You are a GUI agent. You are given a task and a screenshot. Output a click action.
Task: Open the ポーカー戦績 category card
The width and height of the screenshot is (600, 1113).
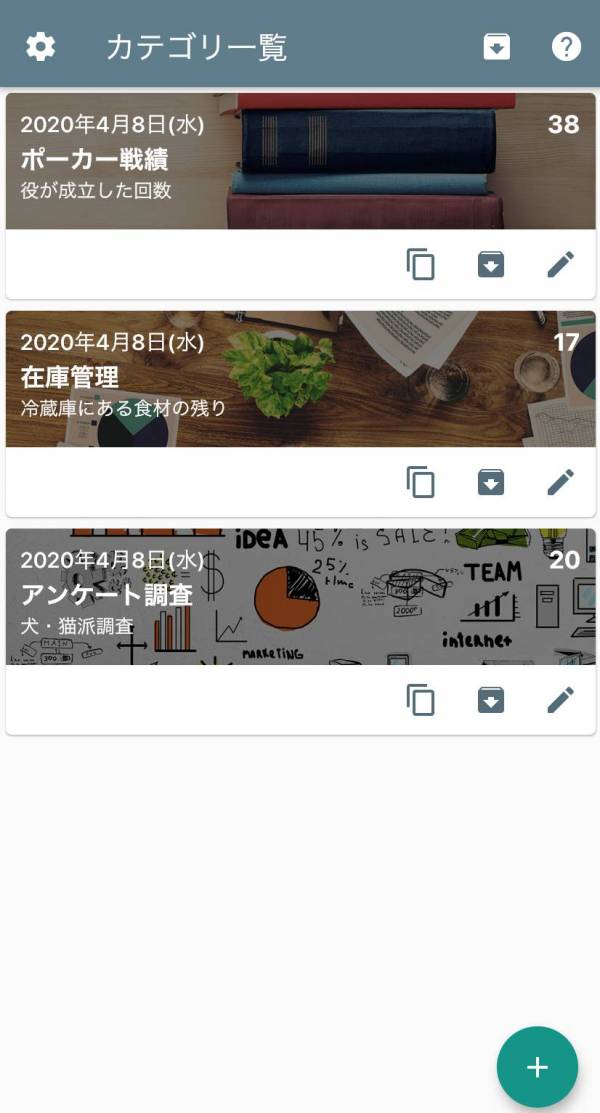pos(300,162)
